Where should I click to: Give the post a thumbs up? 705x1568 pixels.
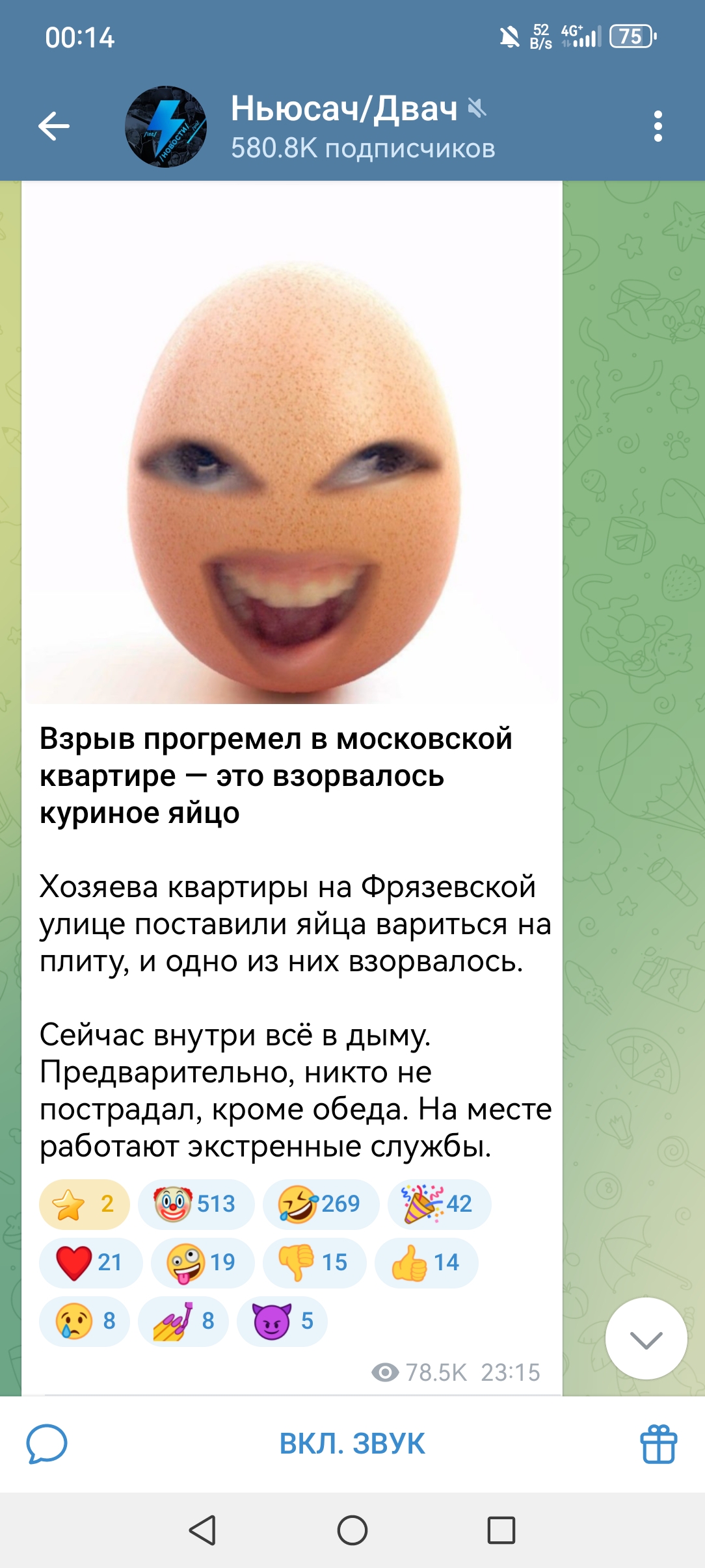point(426,1262)
